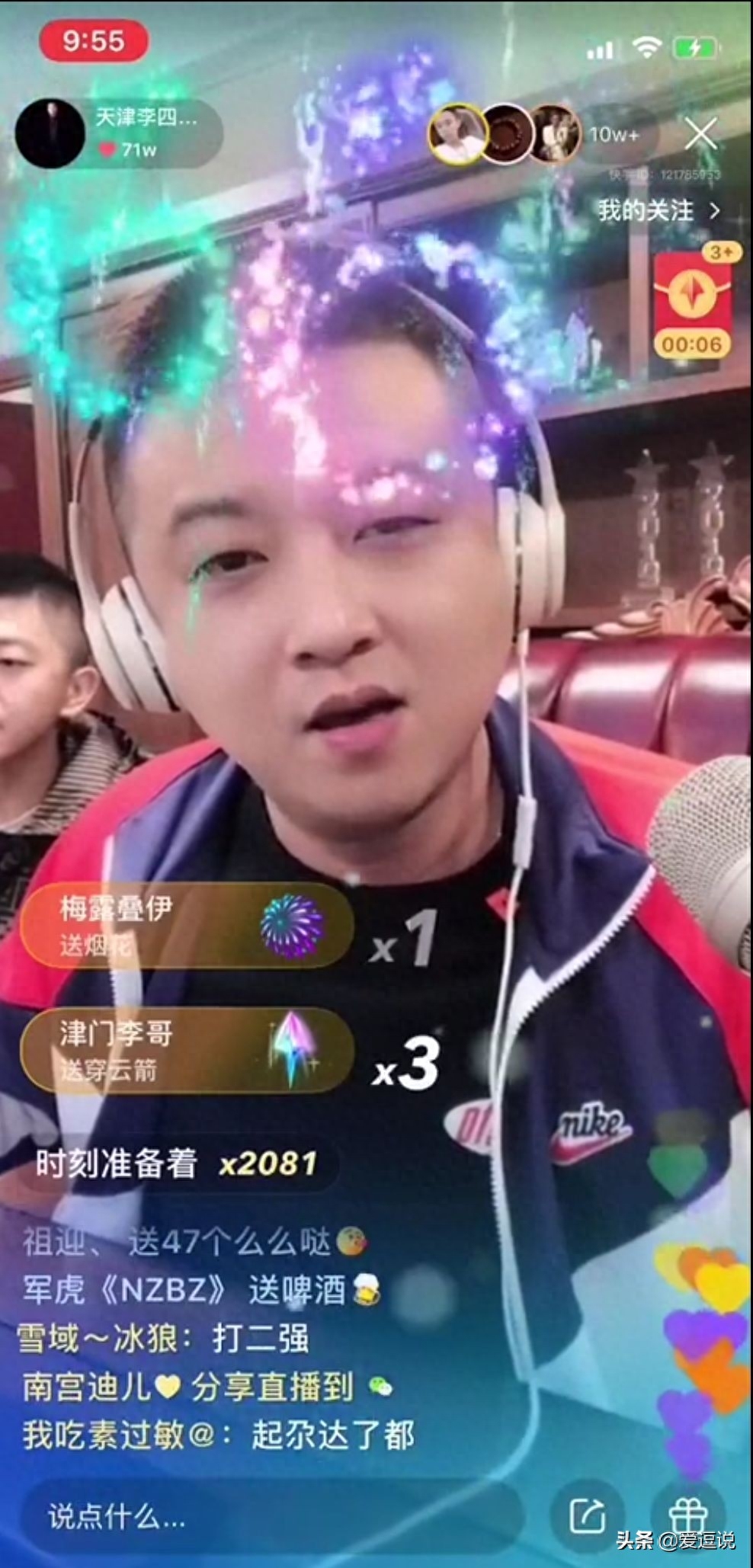Share this live stream

pos(588,1515)
